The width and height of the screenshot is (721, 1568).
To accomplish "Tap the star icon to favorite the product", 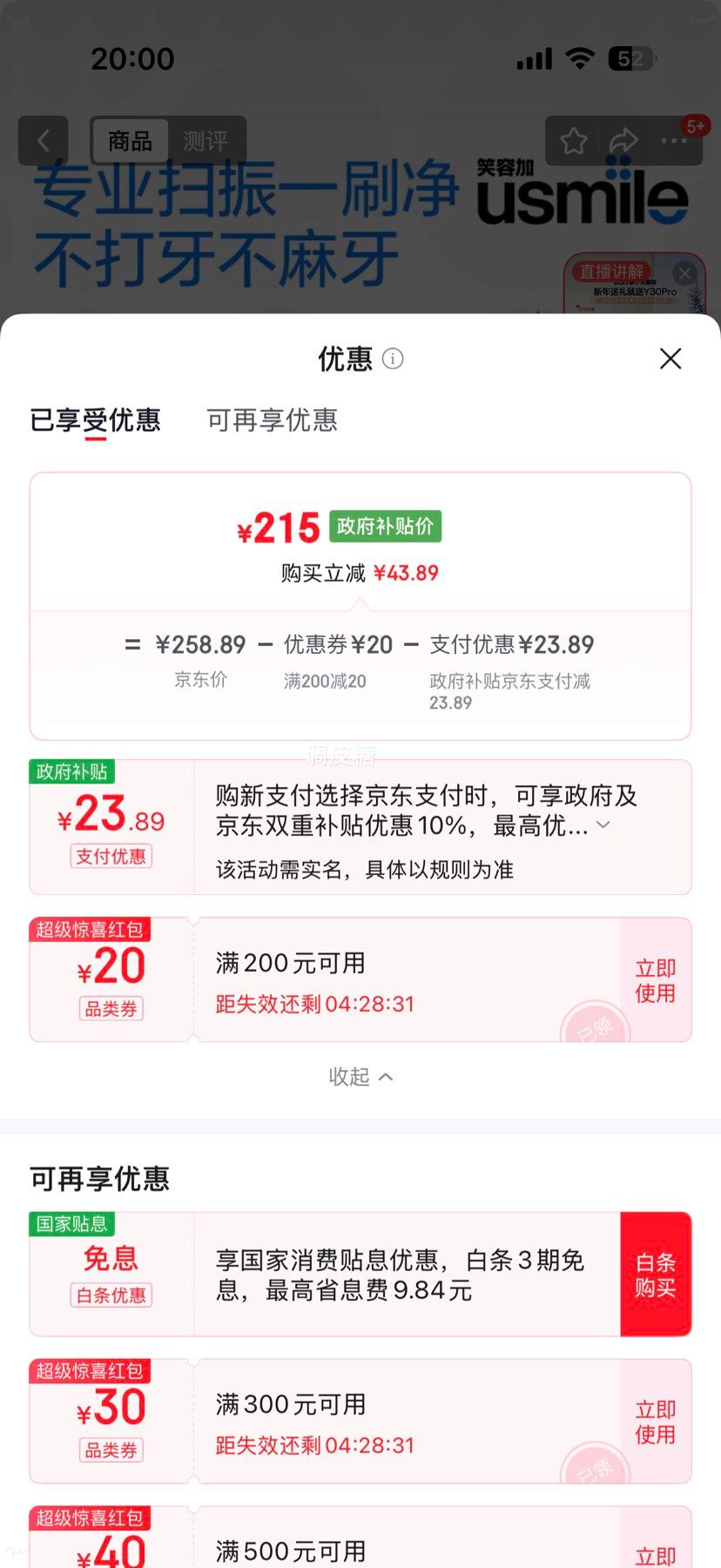I will pos(574,140).
